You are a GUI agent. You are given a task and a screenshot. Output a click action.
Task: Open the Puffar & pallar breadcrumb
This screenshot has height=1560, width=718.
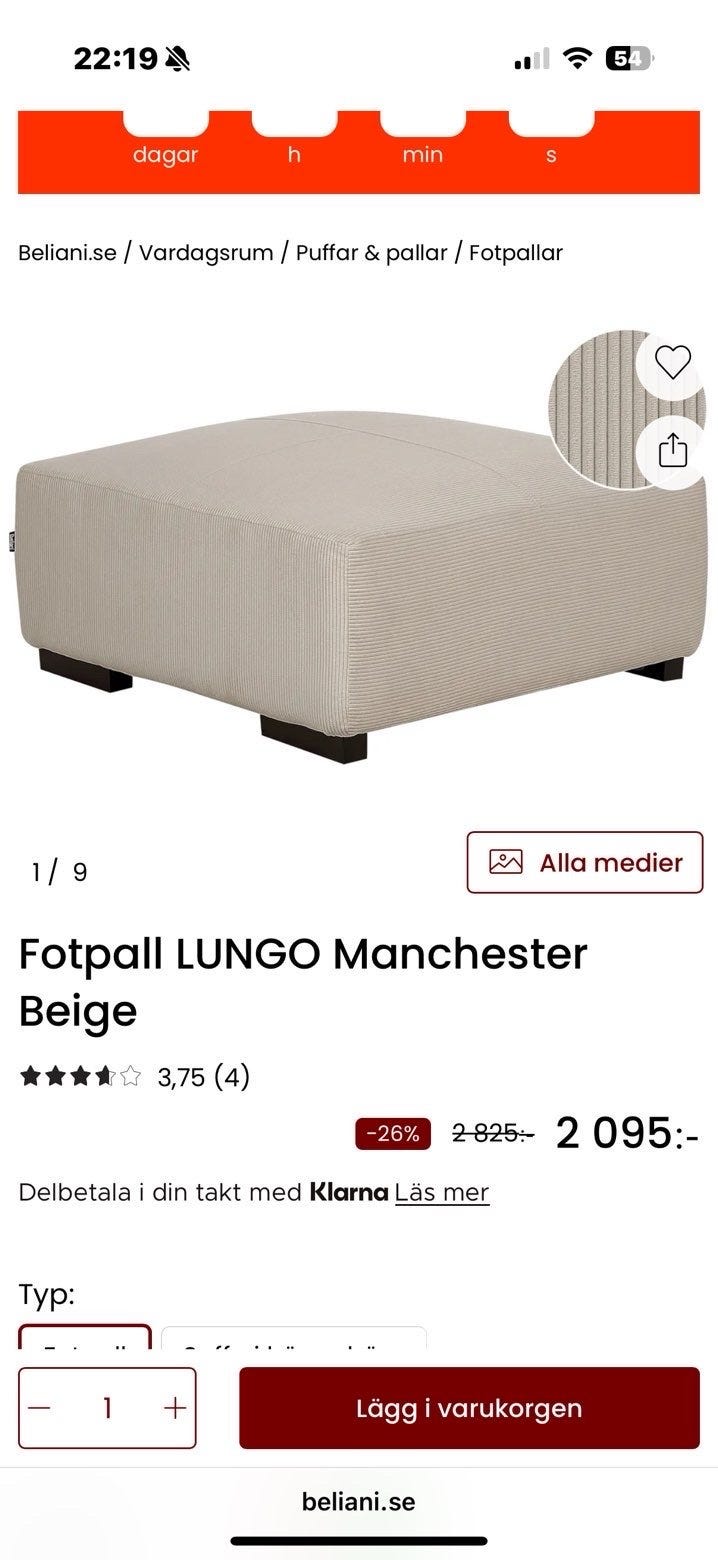371,252
